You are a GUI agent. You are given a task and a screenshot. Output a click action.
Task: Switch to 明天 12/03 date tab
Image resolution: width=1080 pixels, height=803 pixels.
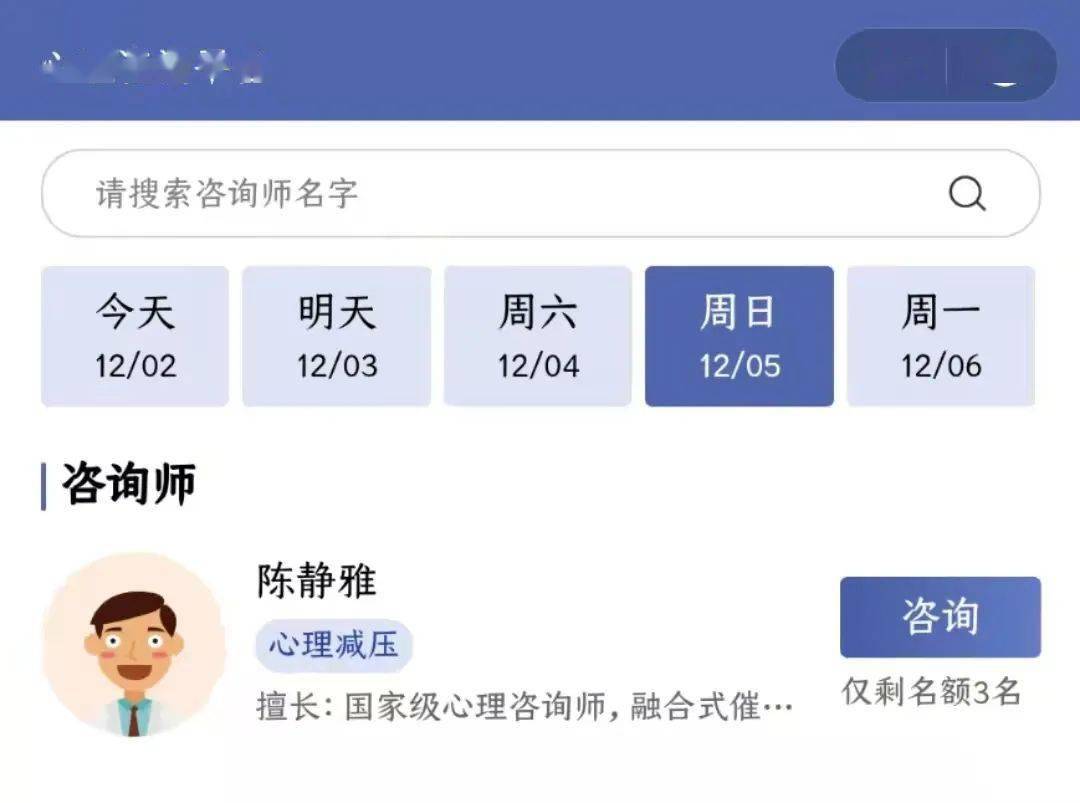[337, 337]
